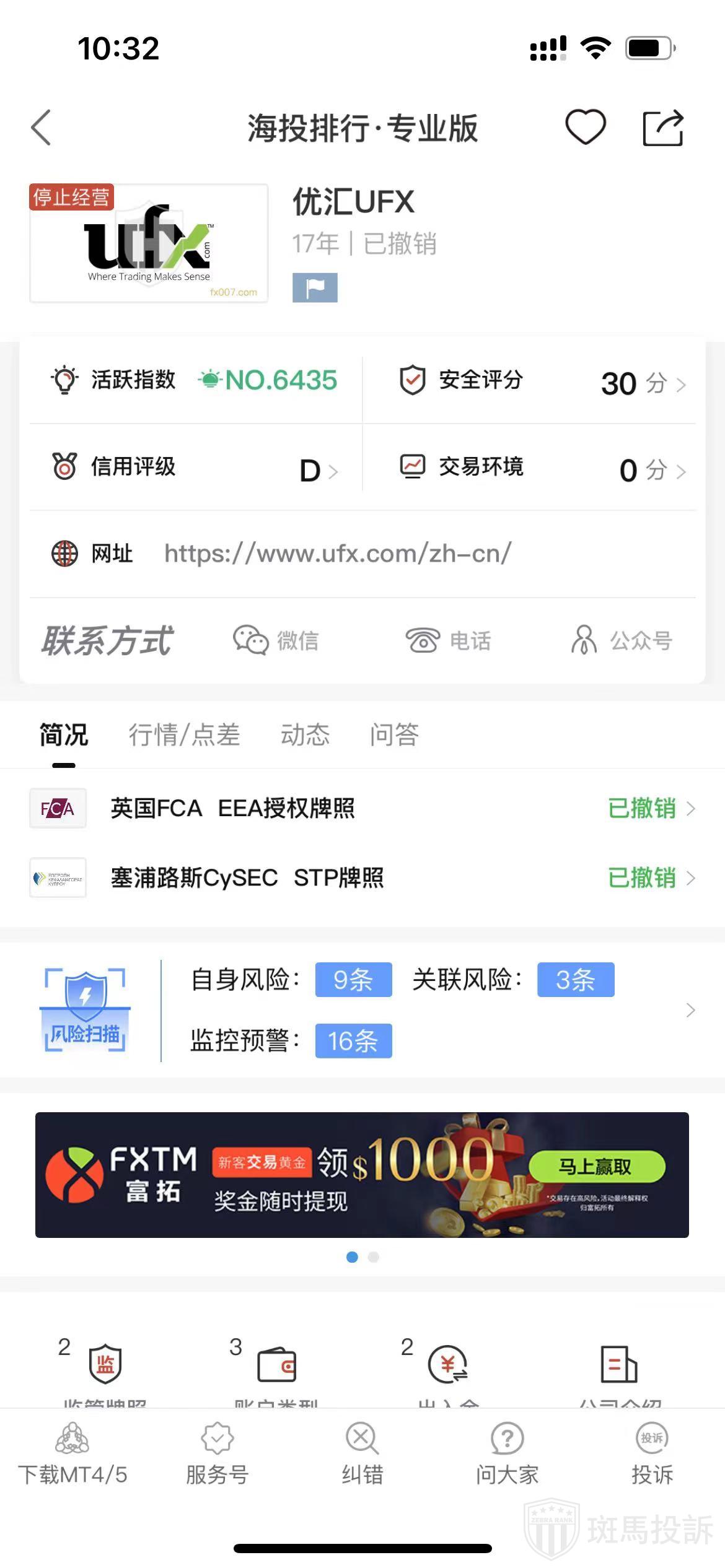Share this broker page
Viewport: 725px width, 1568px height.
[662, 128]
